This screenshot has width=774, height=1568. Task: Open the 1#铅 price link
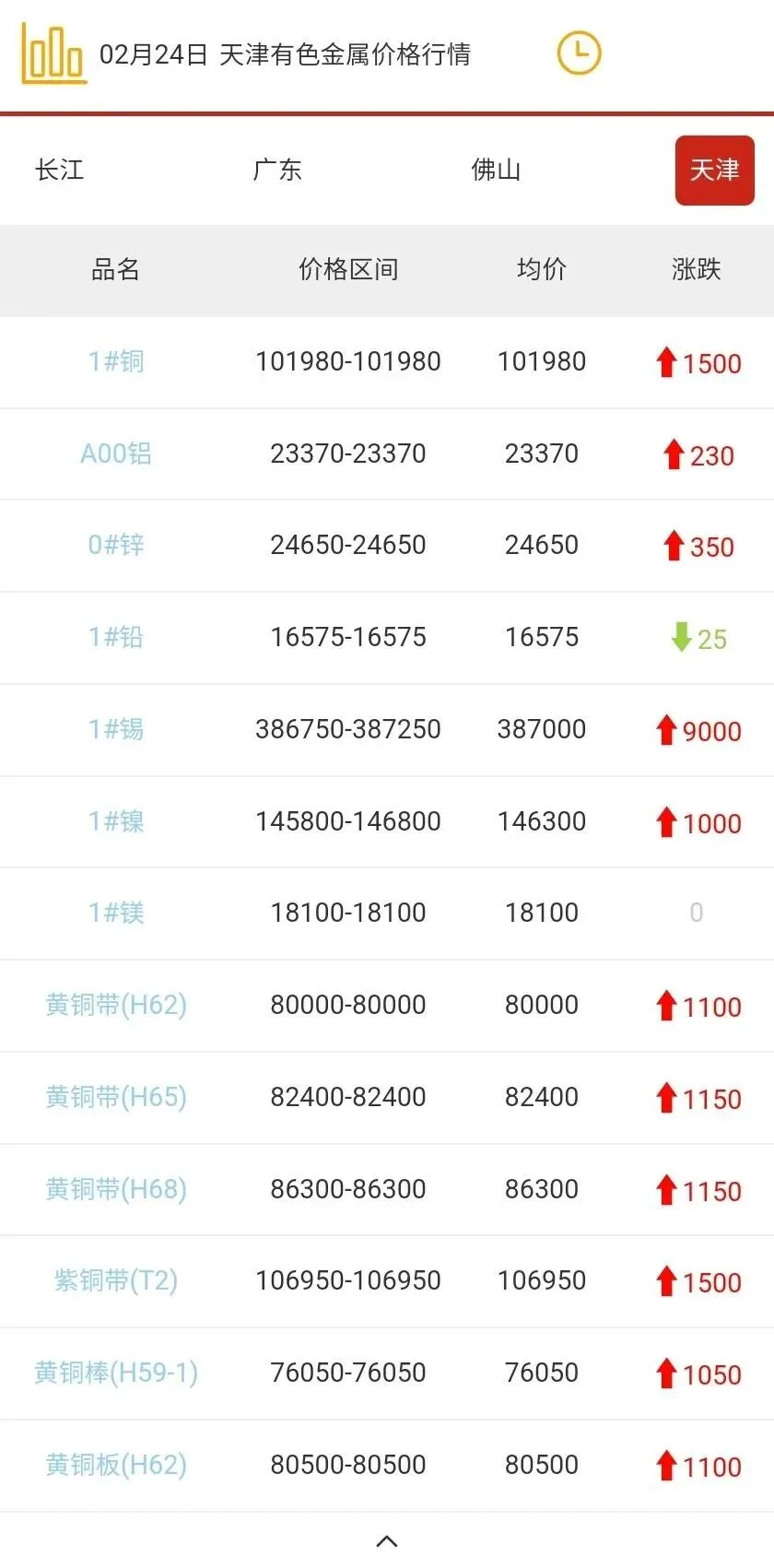116,637
